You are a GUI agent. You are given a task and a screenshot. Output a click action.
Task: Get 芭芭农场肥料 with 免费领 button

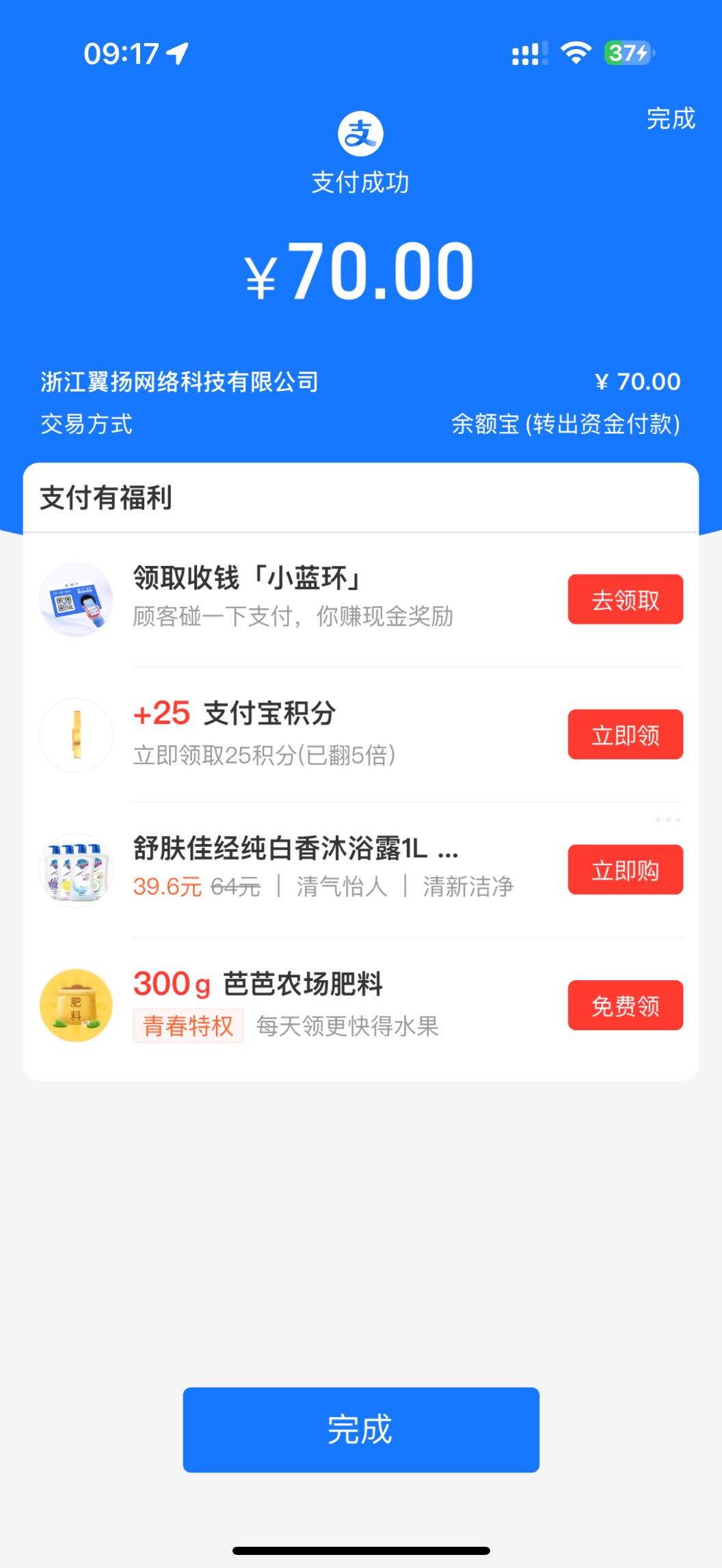click(625, 1005)
